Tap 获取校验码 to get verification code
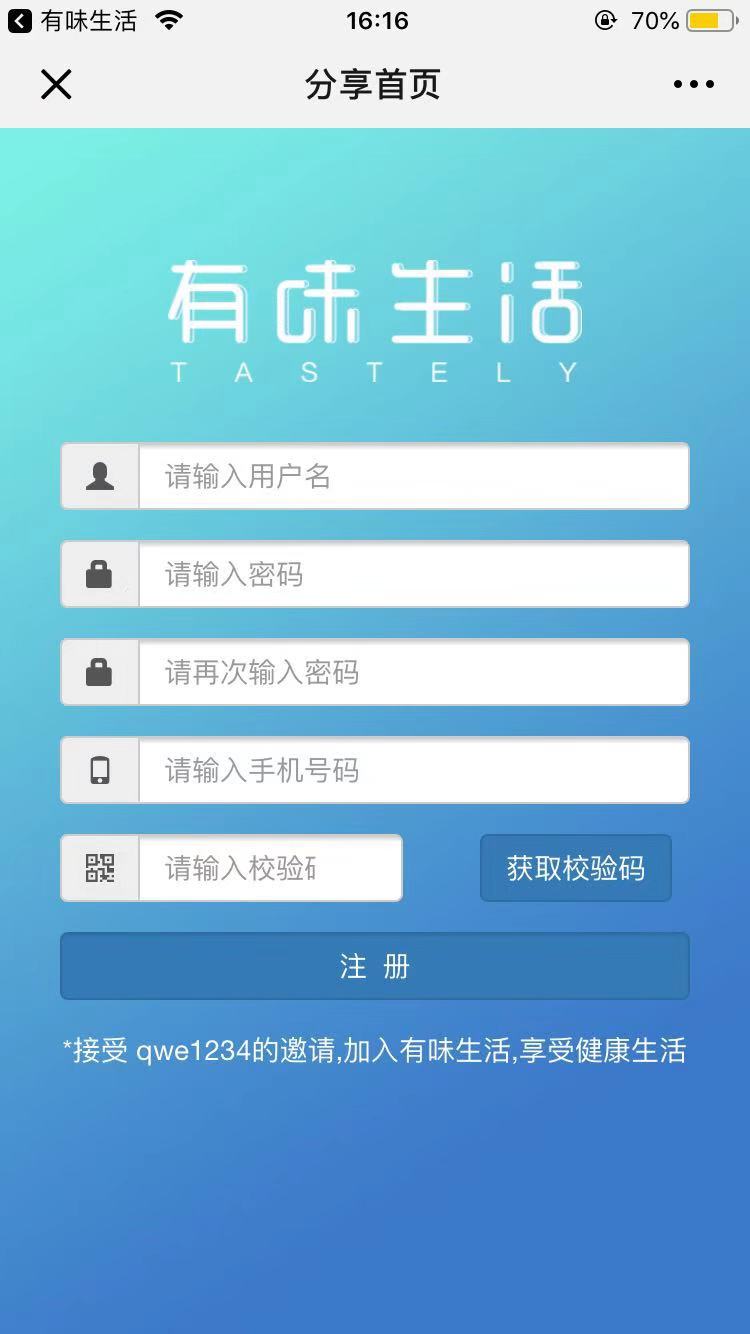This screenshot has height=1334, width=750. click(575, 869)
